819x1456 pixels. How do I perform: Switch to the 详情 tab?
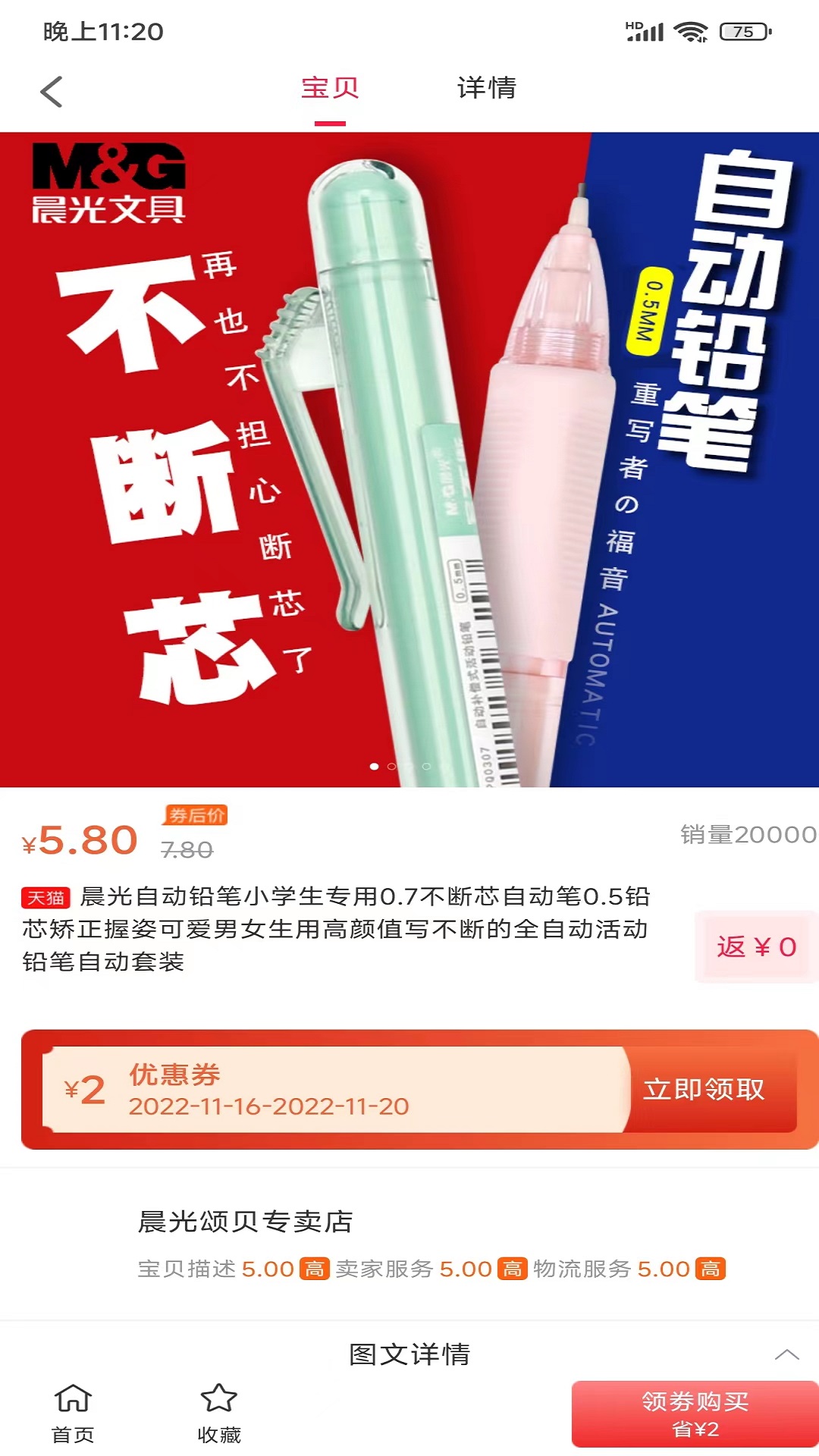[x=486, y=89]
